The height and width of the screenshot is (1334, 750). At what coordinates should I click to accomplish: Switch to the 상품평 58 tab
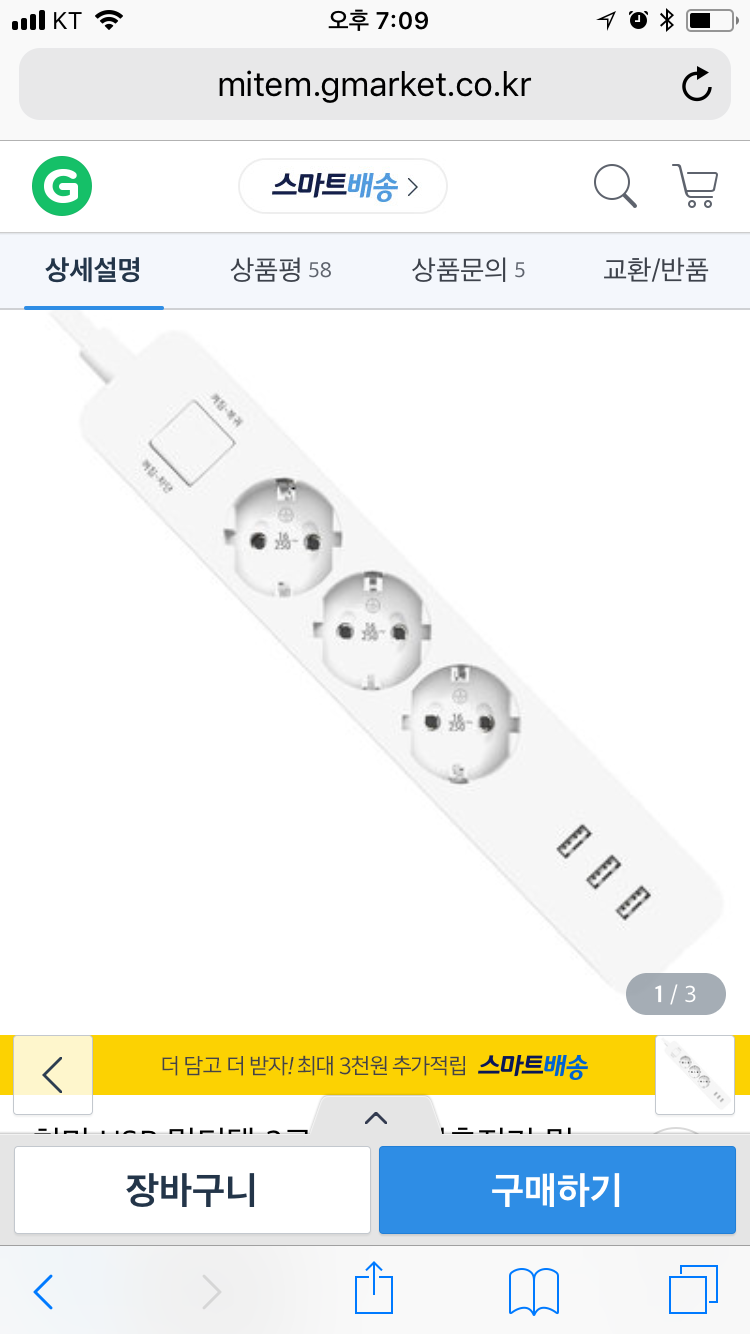coord(281,270)
